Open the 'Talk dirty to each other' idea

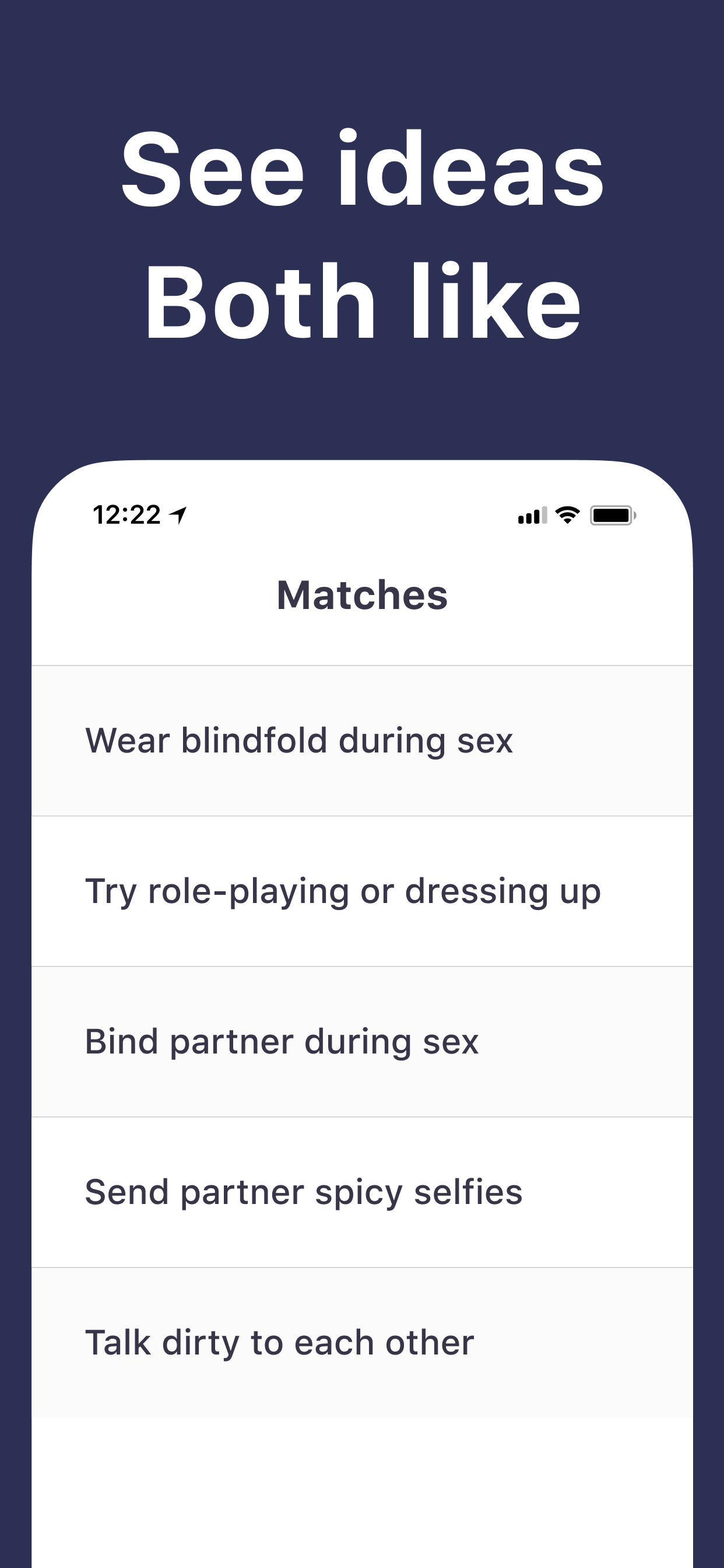[280, 1342]
